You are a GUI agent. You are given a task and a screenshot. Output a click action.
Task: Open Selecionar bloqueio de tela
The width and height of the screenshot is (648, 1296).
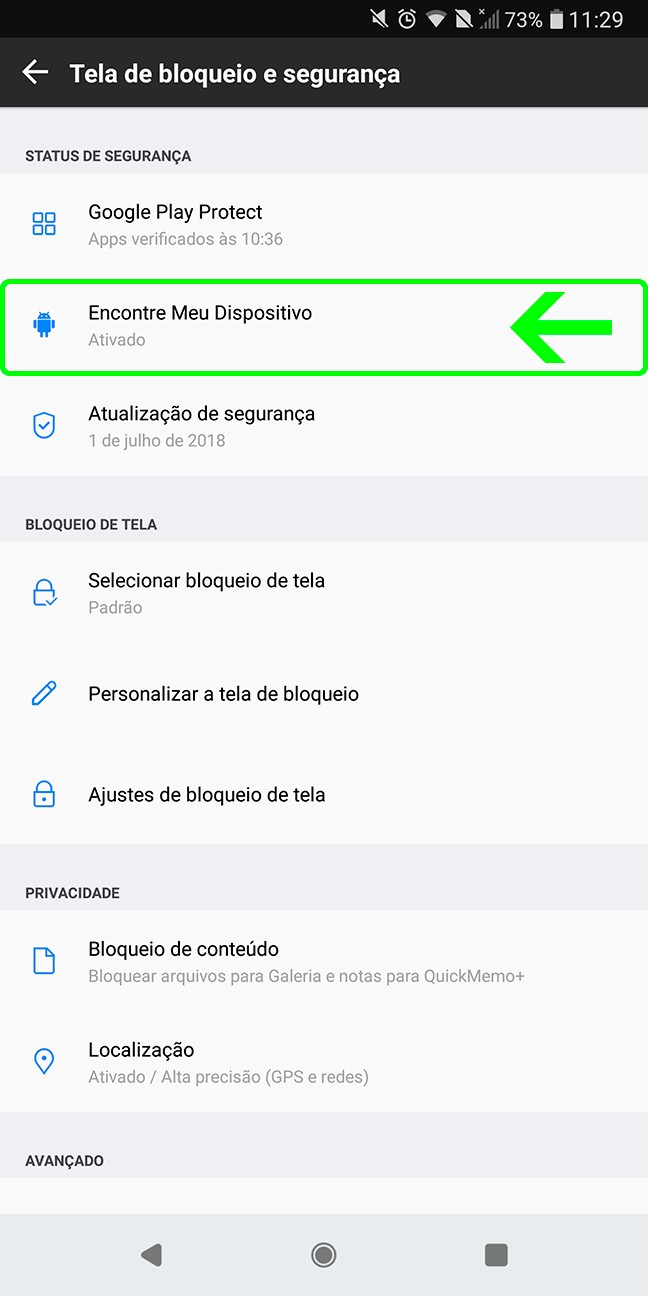(x=324, y=593)
